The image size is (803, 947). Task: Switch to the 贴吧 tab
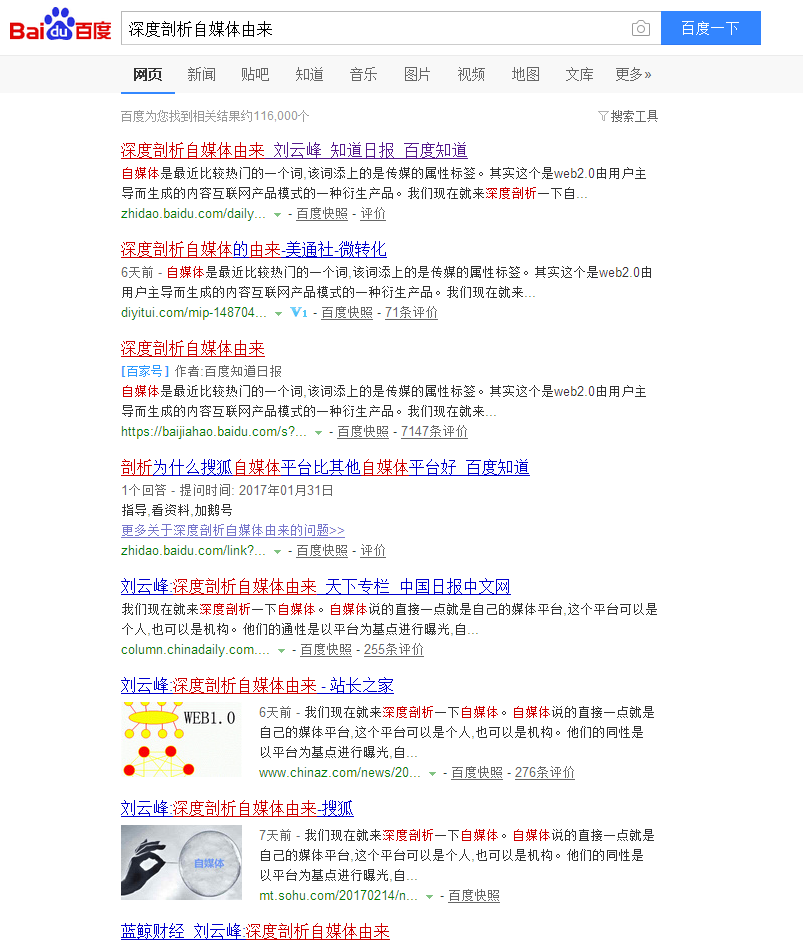[x=255, y=74]
